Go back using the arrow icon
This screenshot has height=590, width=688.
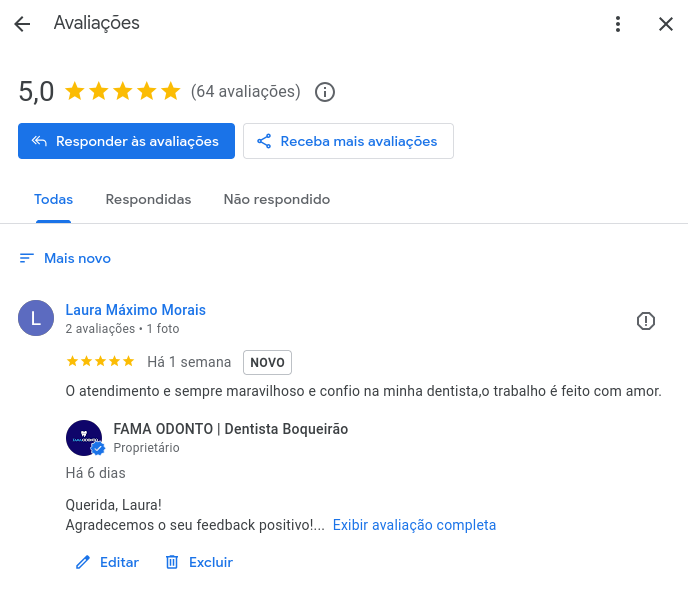[22, 24]
